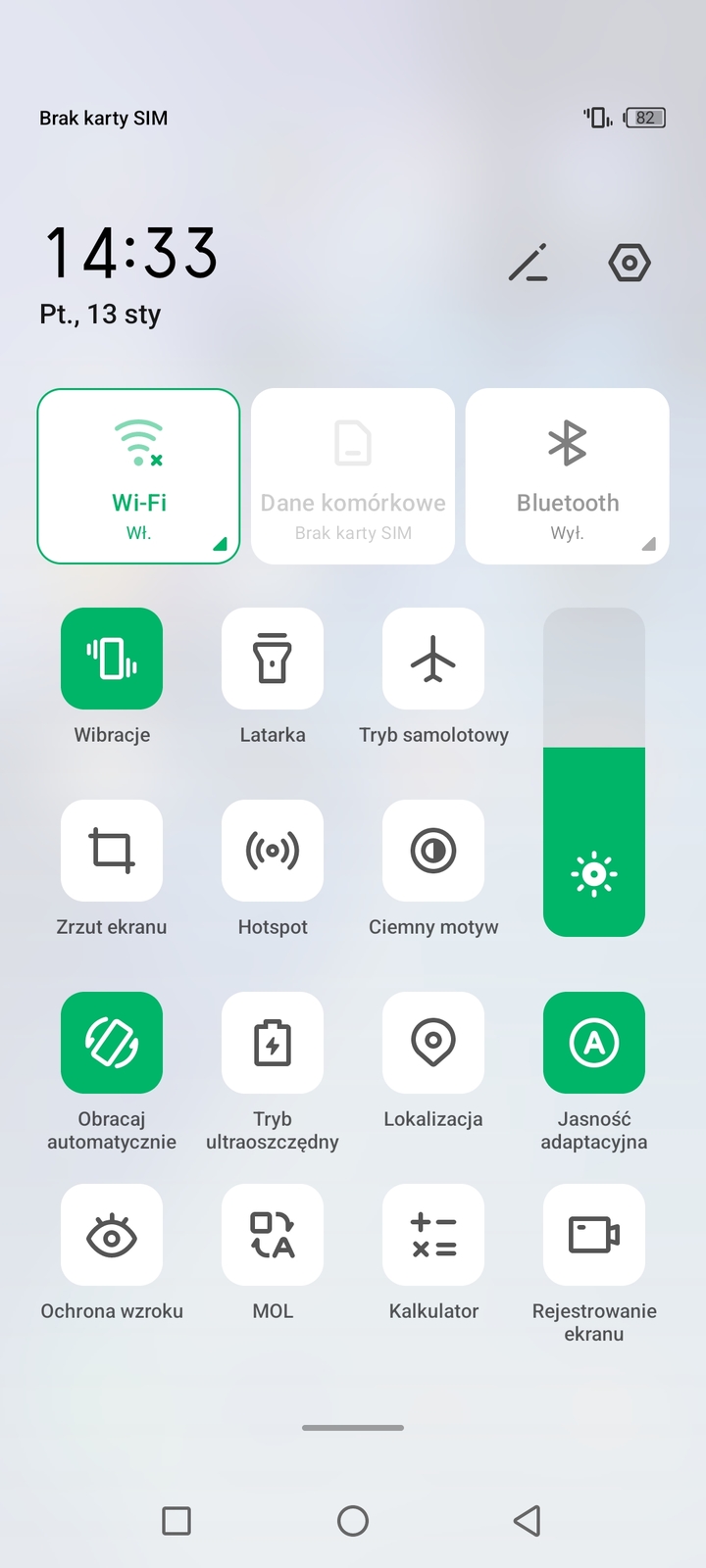706x1568 pixels.
Task: Take a screenshot with Zrzut ekranu
Action: tap(112, 851)
